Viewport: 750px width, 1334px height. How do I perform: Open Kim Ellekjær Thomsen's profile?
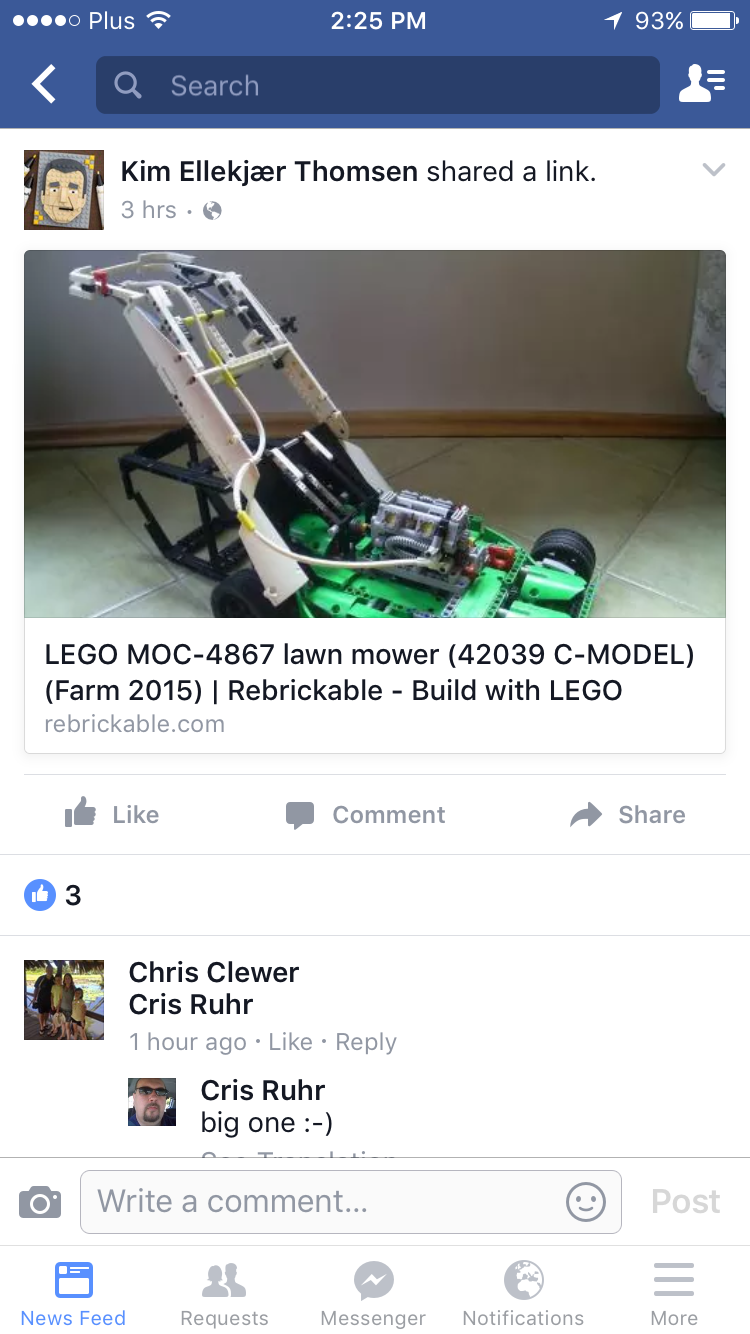[x=269, y=172]
